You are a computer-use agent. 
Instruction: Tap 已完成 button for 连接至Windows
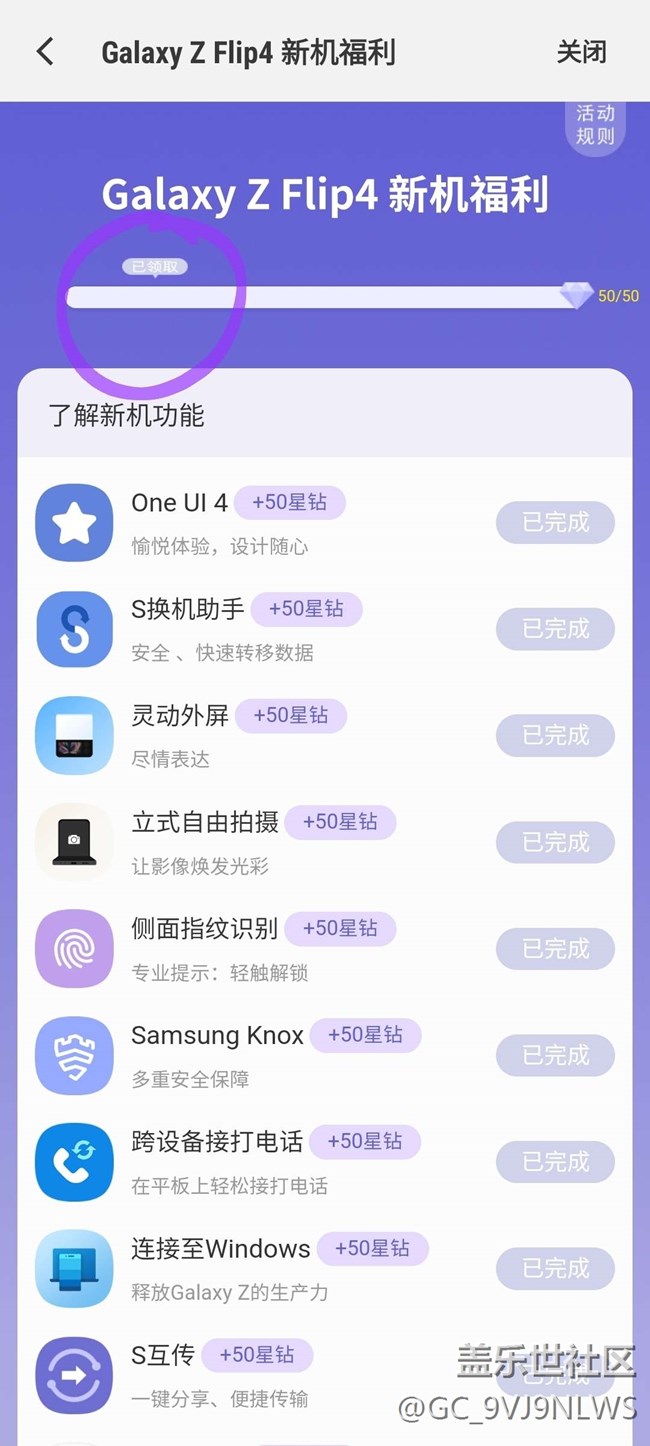click(555, 1269)
